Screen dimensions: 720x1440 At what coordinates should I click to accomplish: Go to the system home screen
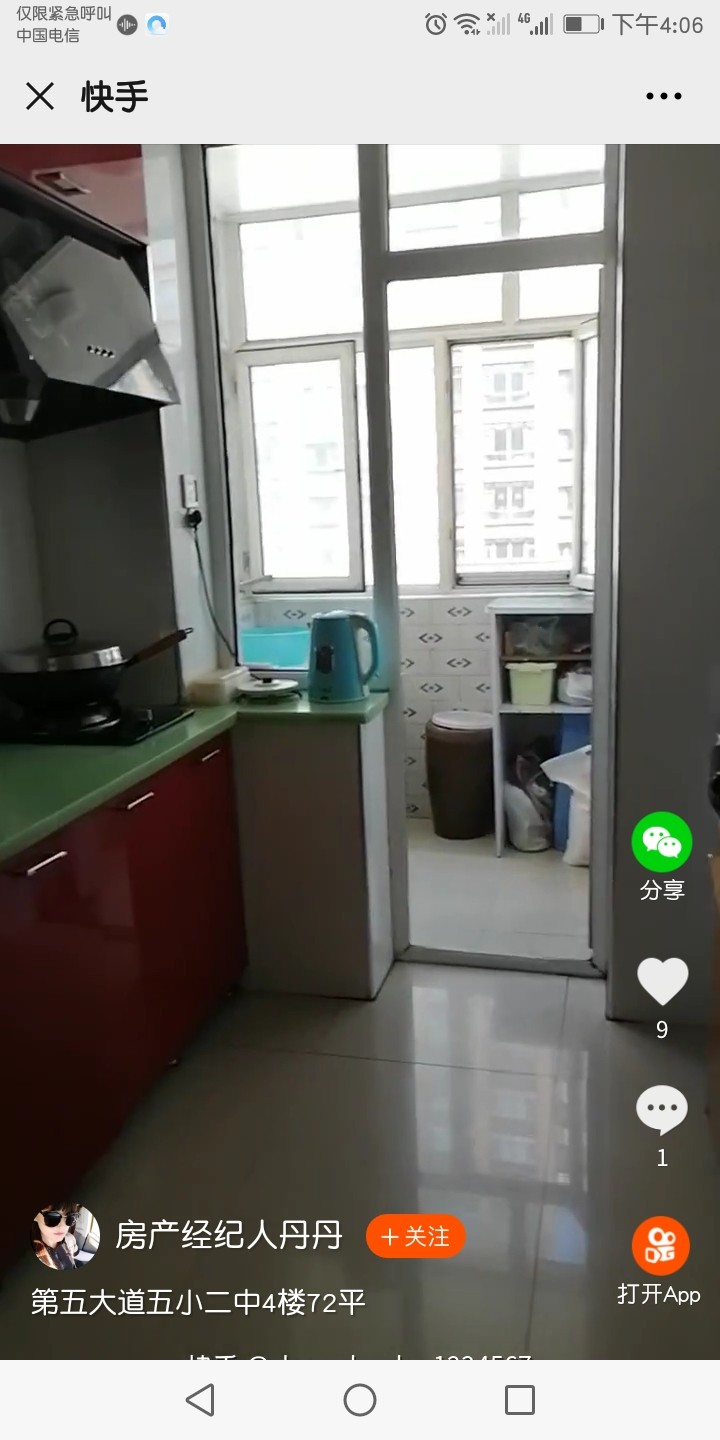coord(360,1400)
